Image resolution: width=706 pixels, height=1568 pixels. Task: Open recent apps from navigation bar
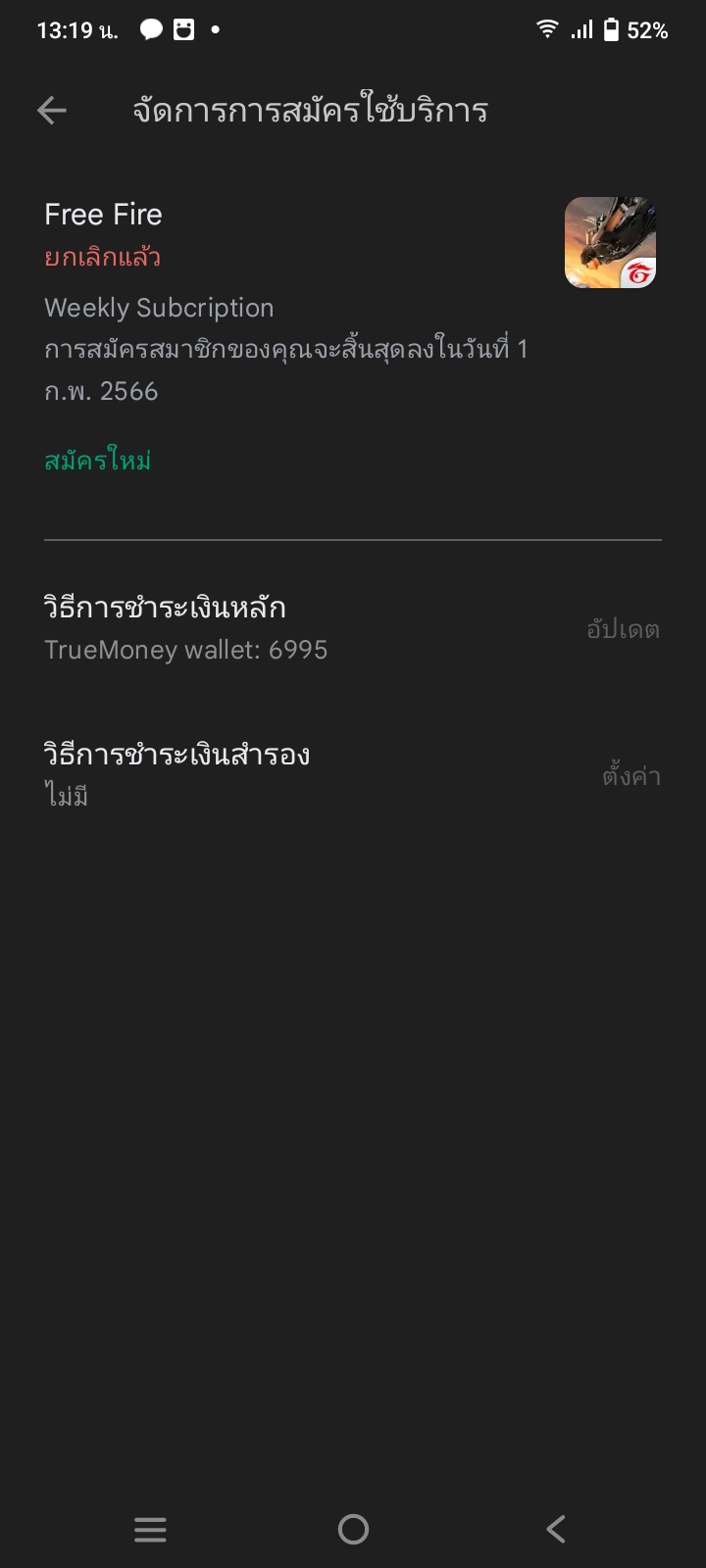coord(150,1529)
